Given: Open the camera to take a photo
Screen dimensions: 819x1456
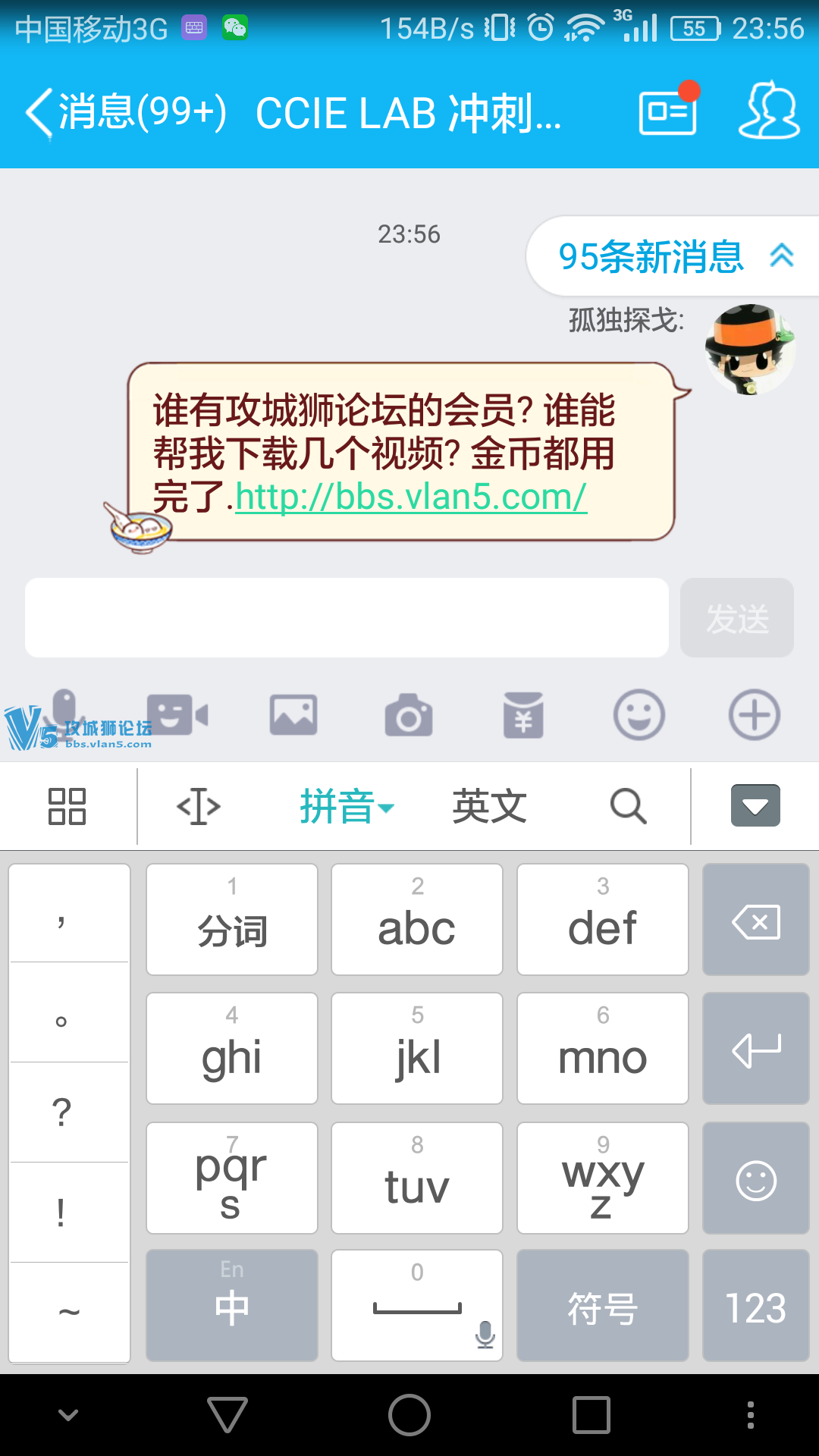Looking at the screenshot, I should [x=409, y=714].
